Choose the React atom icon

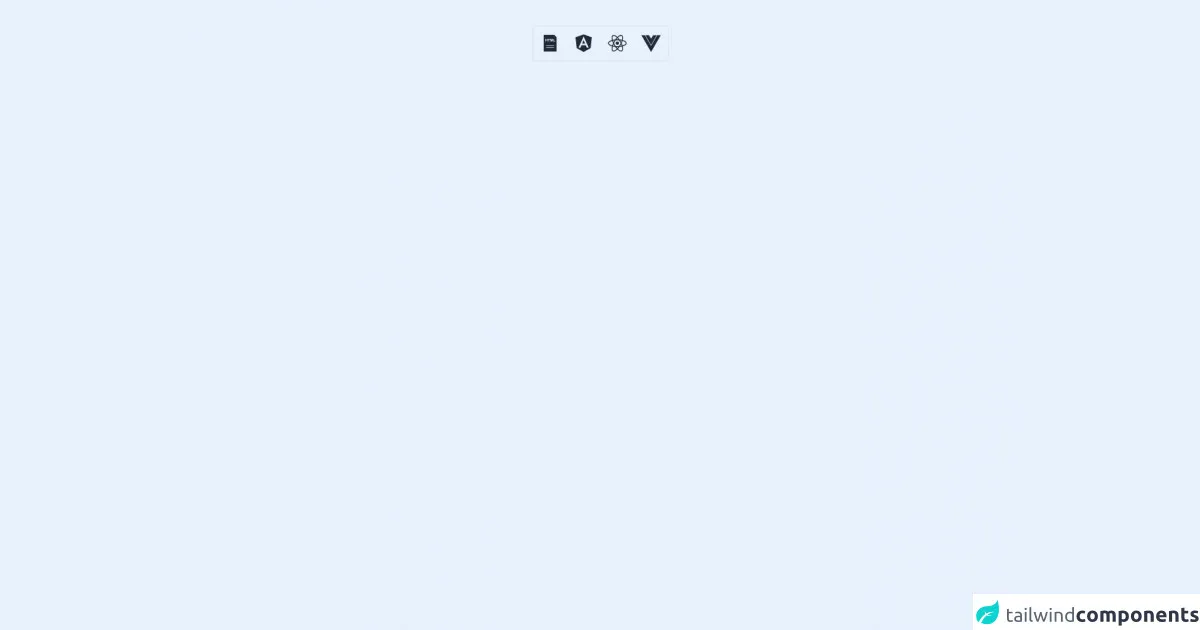[617, 43]
